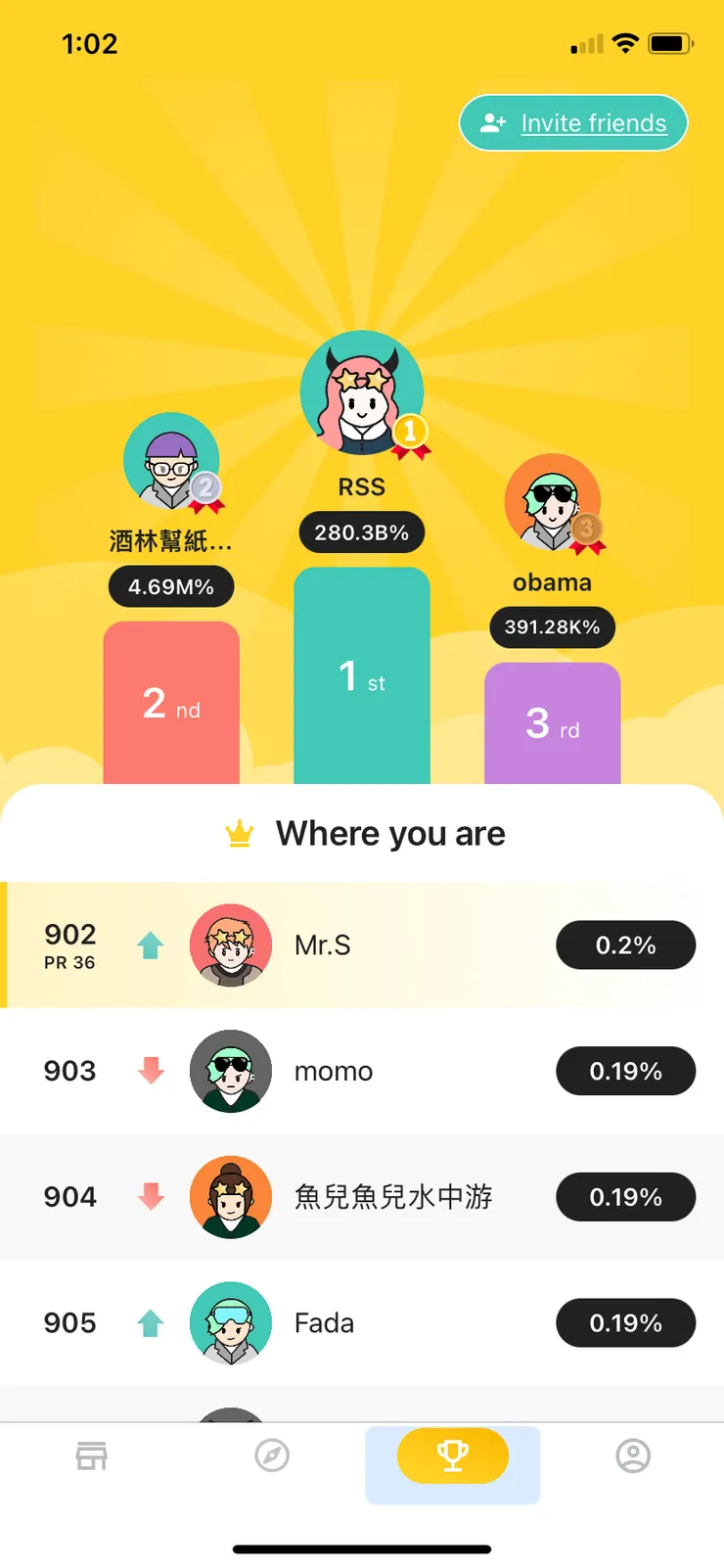Open the feed icon at bottom left
This screenshot has height=1568, width=724.
[91, 1455]
